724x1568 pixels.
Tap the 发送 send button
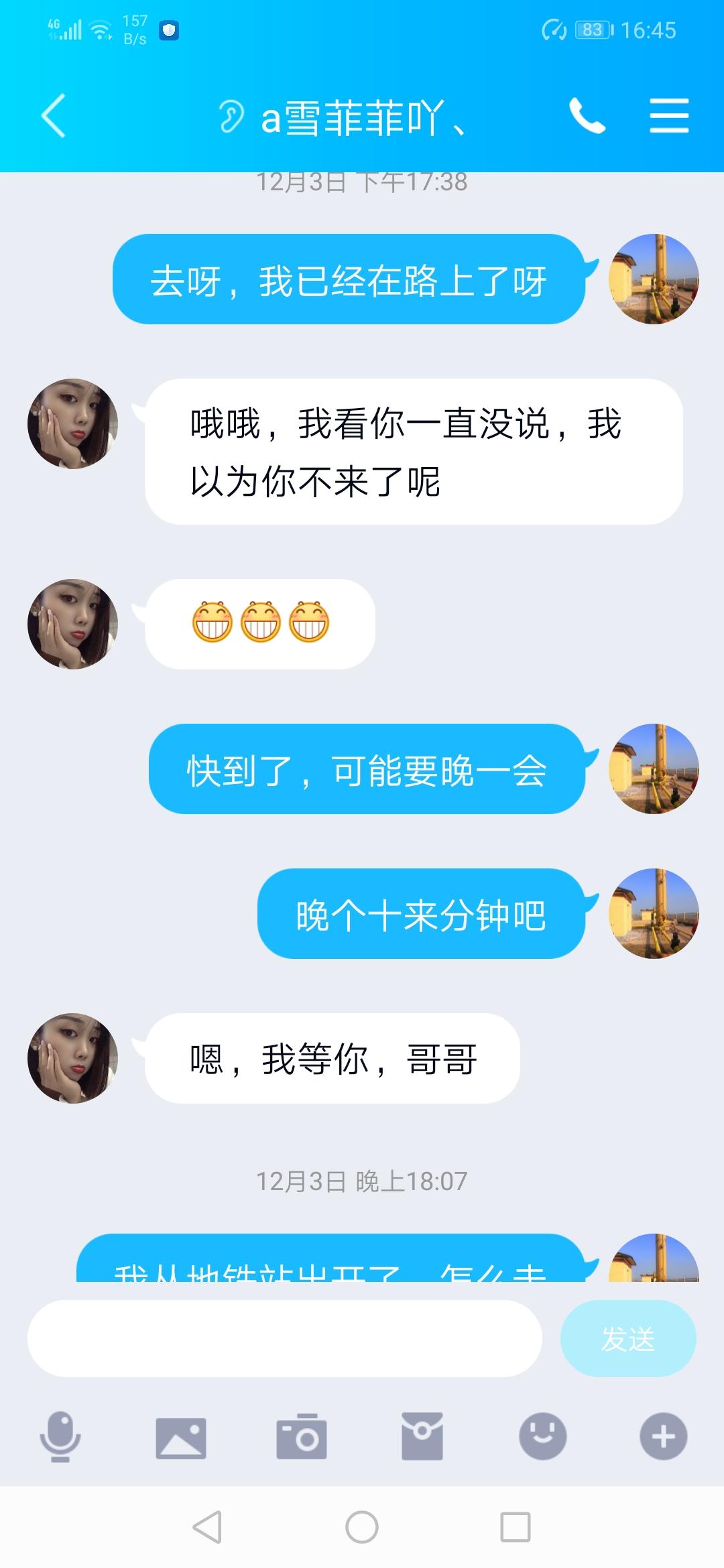tap(628, 1339)
